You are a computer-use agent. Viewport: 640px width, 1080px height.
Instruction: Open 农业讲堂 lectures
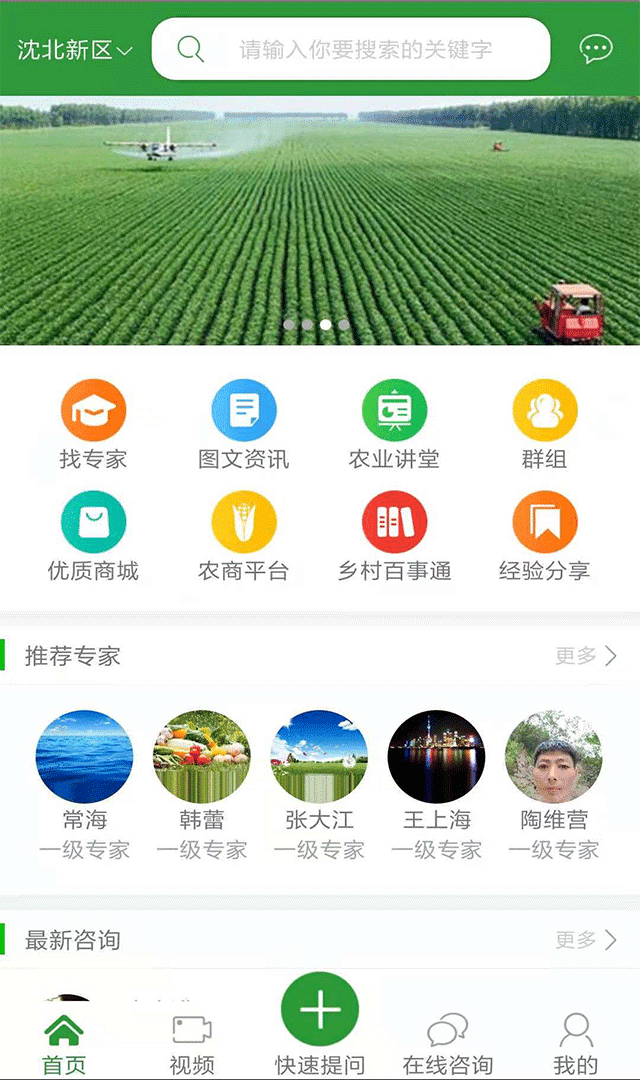pos(394,425)
